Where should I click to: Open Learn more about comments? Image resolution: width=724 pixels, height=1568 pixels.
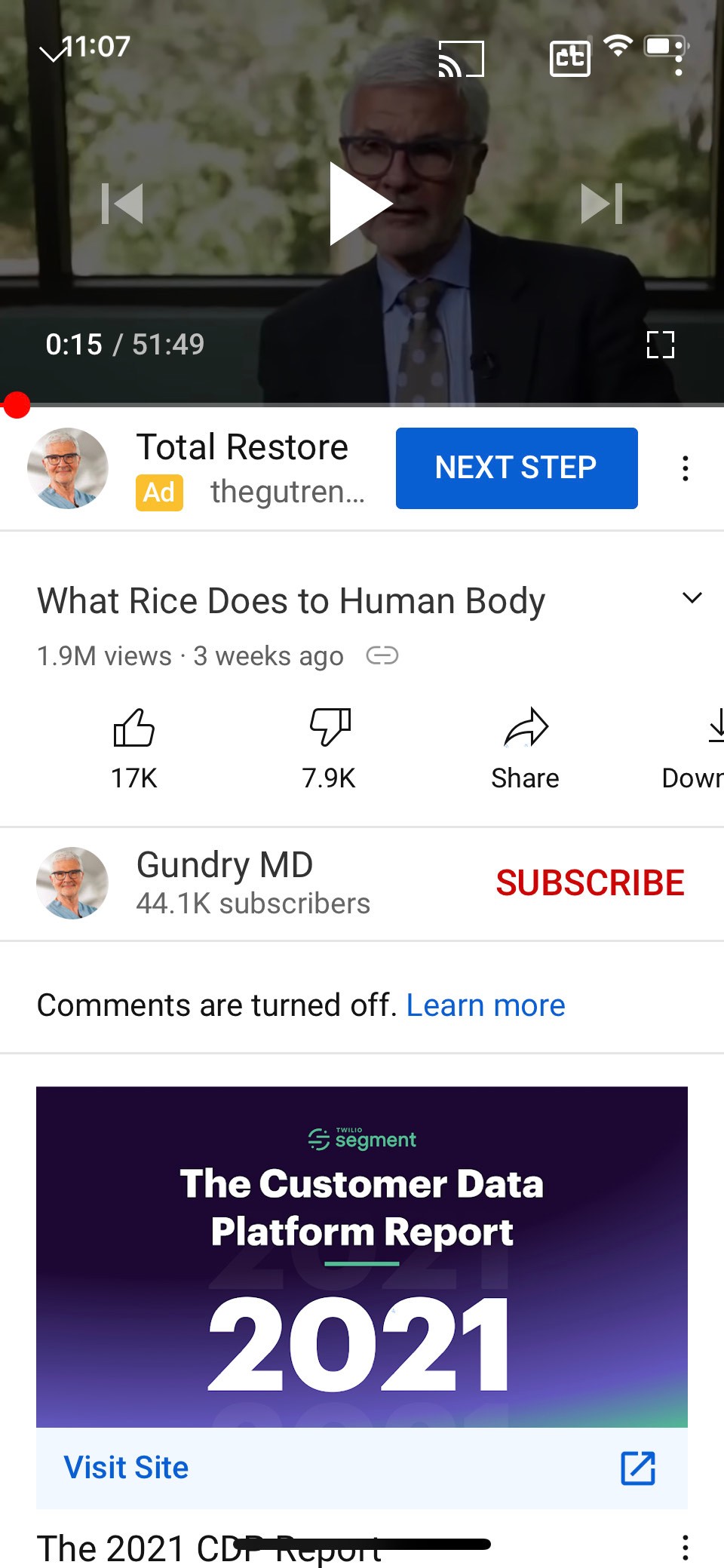tap(486, 1005)
